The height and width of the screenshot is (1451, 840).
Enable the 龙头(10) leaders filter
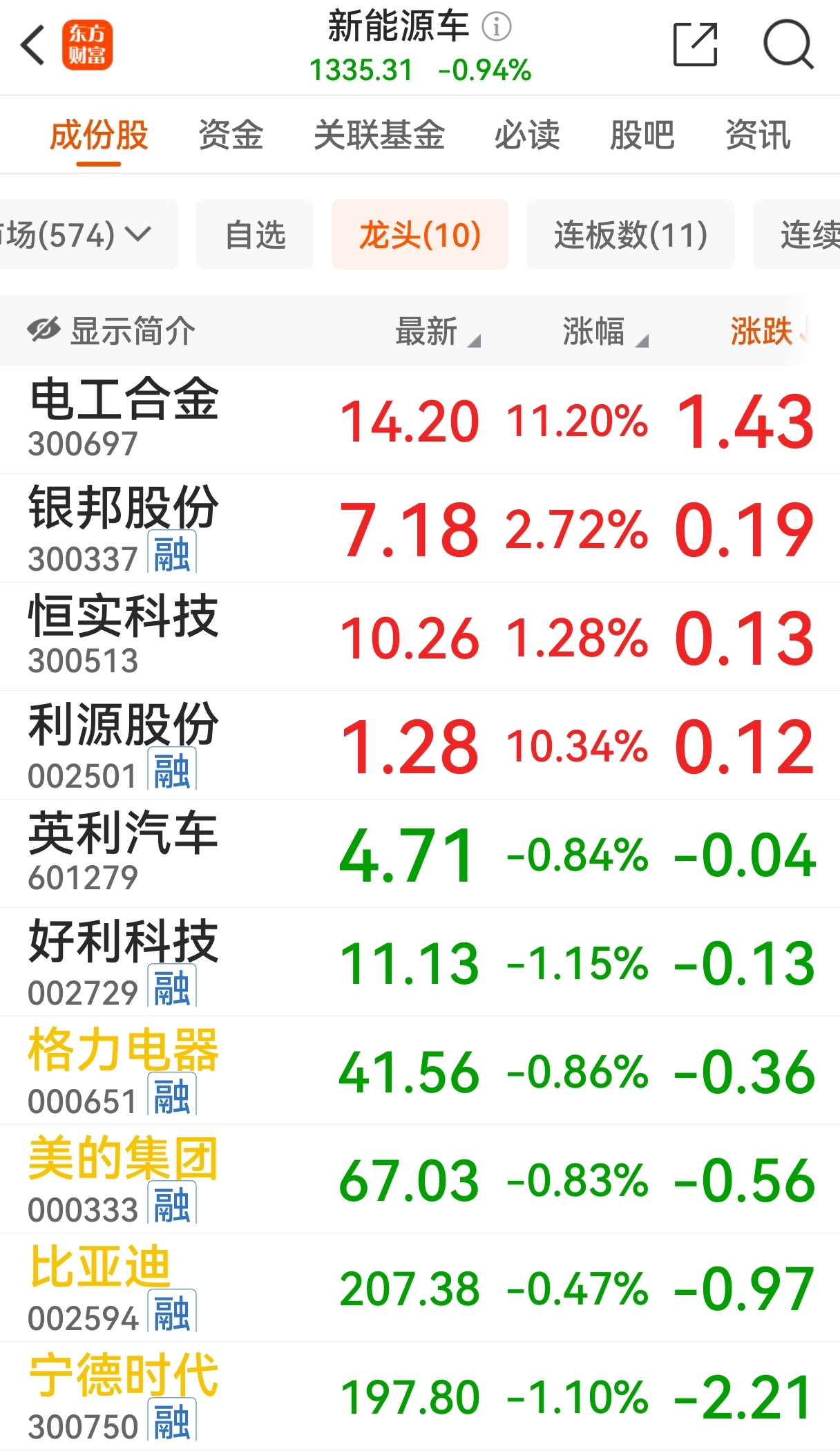tap(419, 235)
